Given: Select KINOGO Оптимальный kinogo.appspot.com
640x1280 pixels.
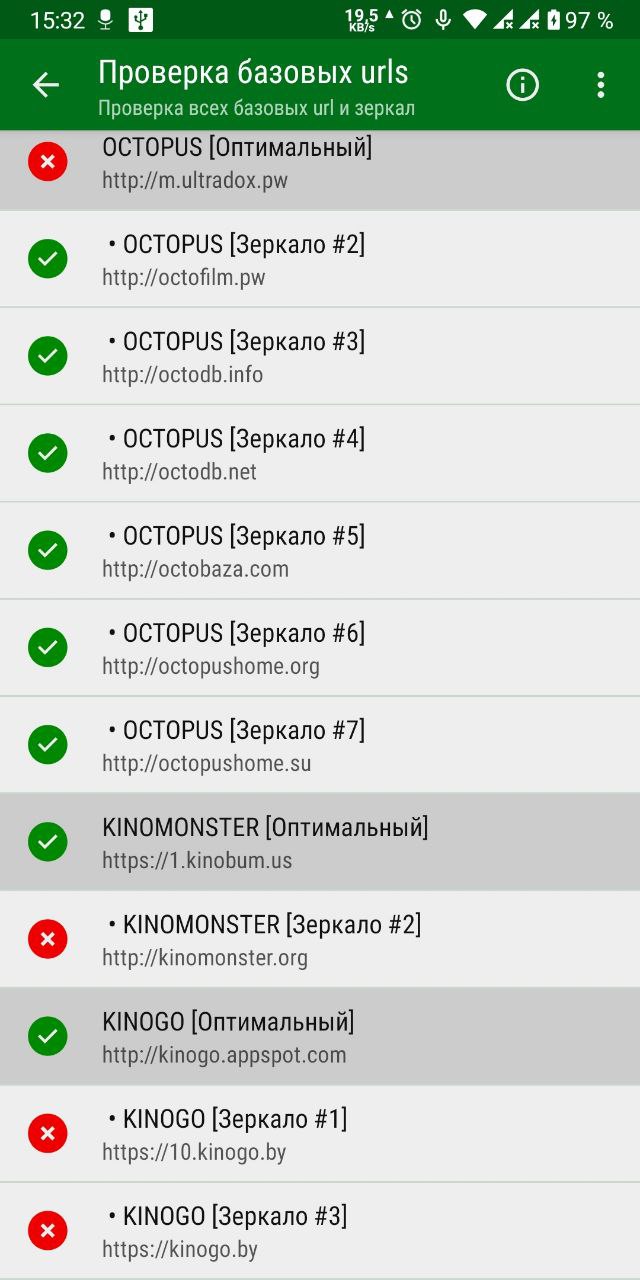Looking at the screenshot, I should (320, 1036).
